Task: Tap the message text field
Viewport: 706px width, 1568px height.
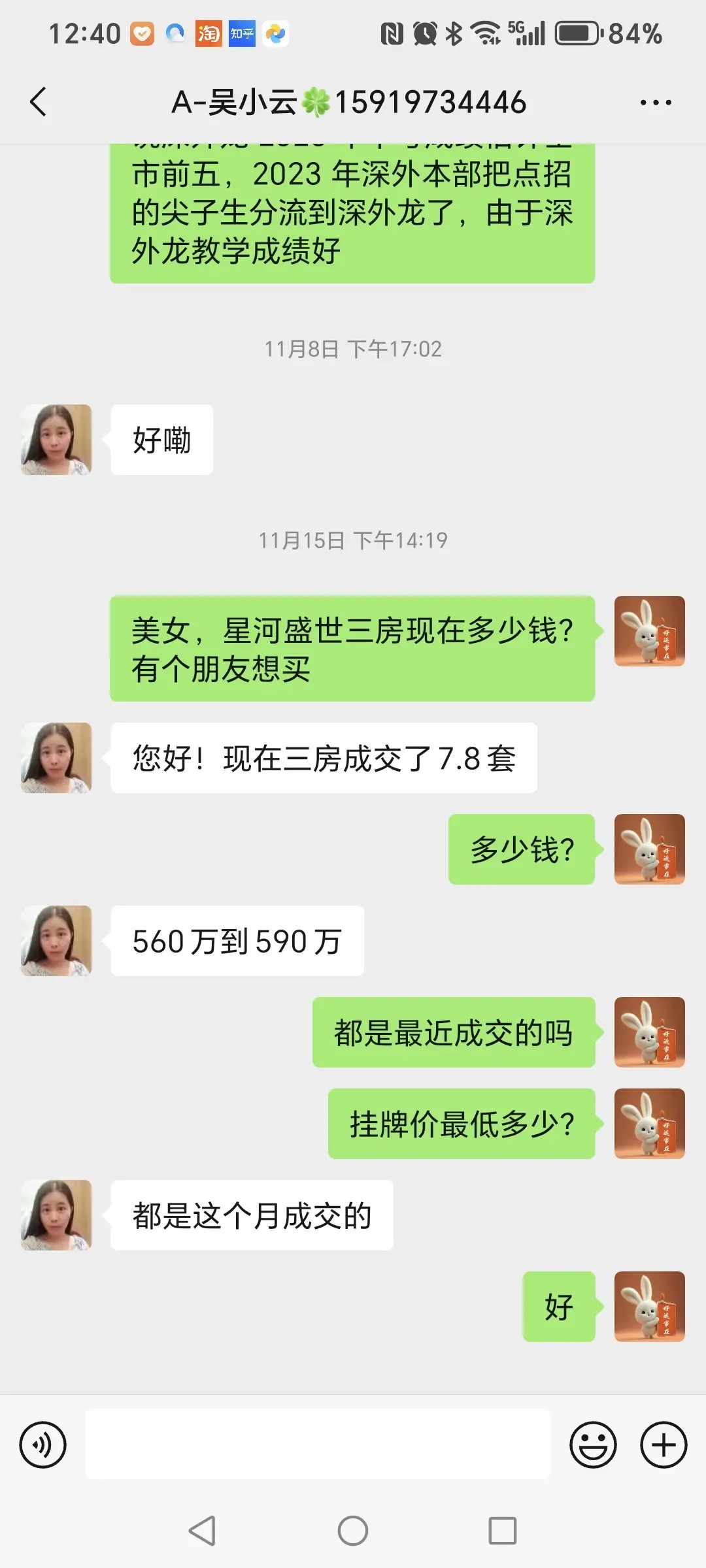Action: click(x=318, y=1444)
